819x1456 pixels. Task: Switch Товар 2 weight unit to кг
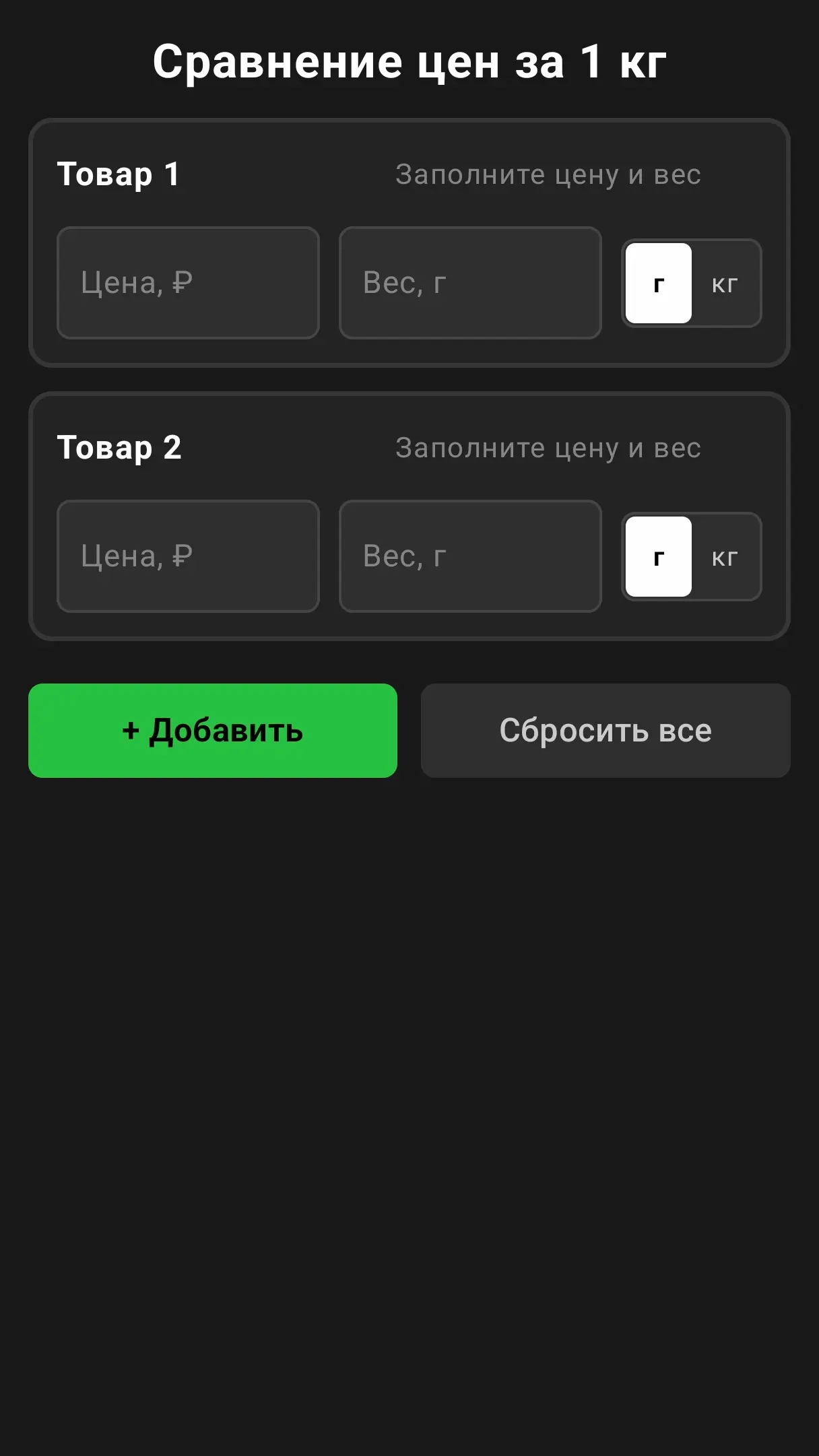tap(725, 556)
